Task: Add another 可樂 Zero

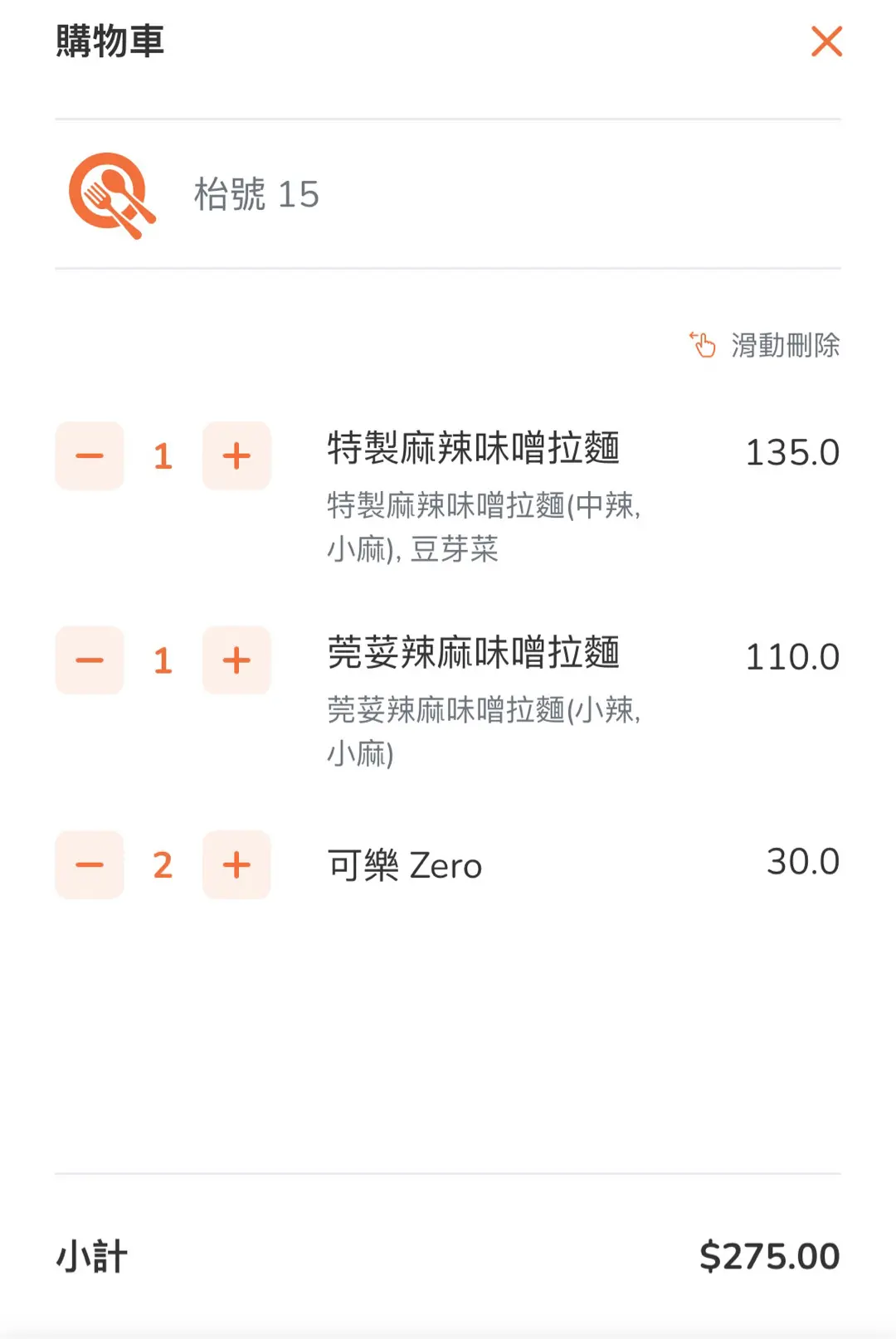Action: coord(236,864)
